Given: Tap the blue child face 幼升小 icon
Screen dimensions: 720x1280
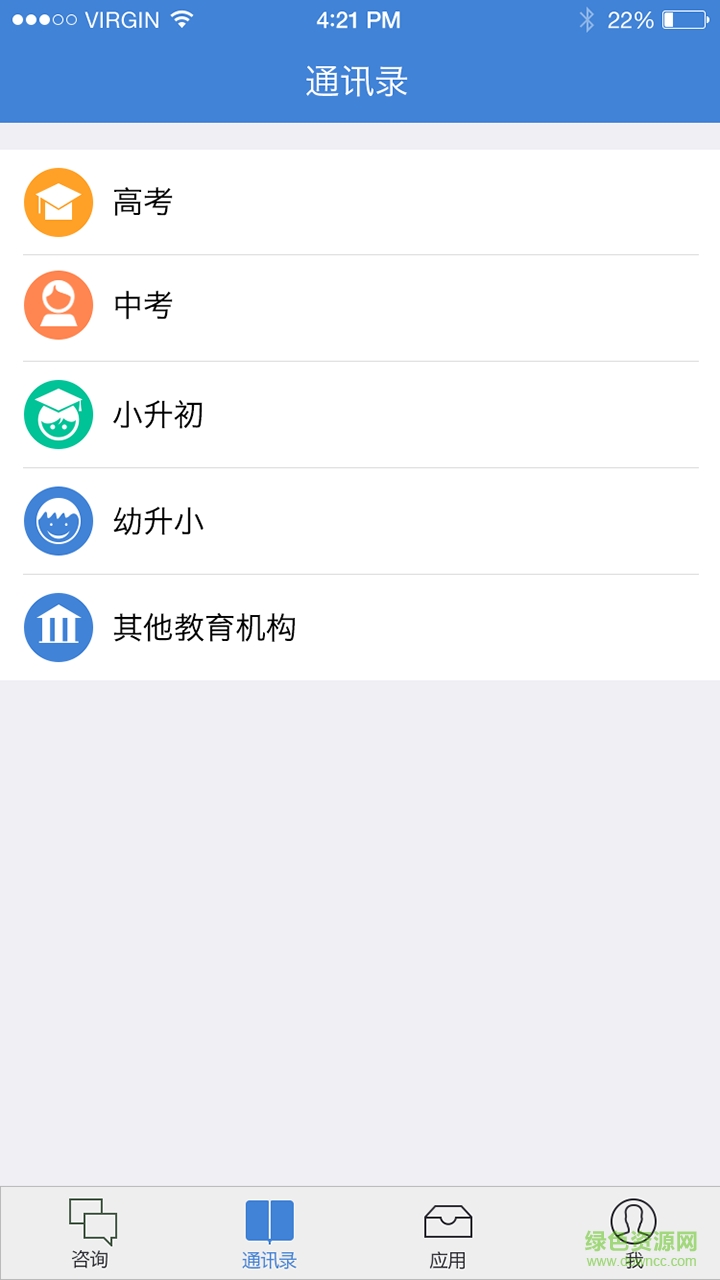Looking at the screenshot, I should (x=58, y=520).
